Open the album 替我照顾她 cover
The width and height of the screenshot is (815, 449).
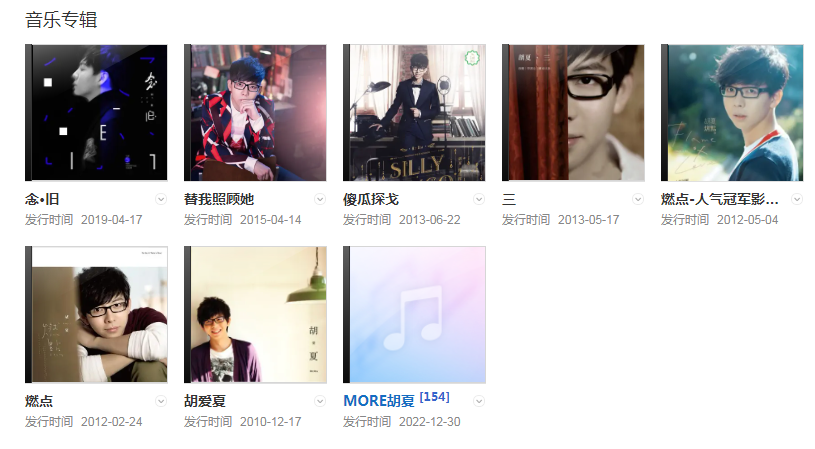pyautogui.click(x=255, y=112)
